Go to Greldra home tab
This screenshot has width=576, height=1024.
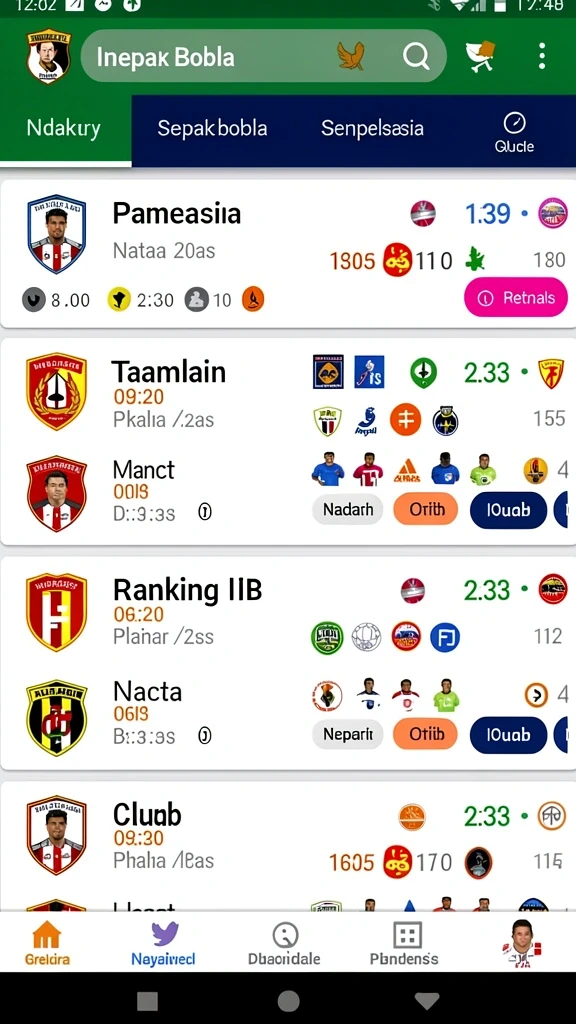(47, 943)
